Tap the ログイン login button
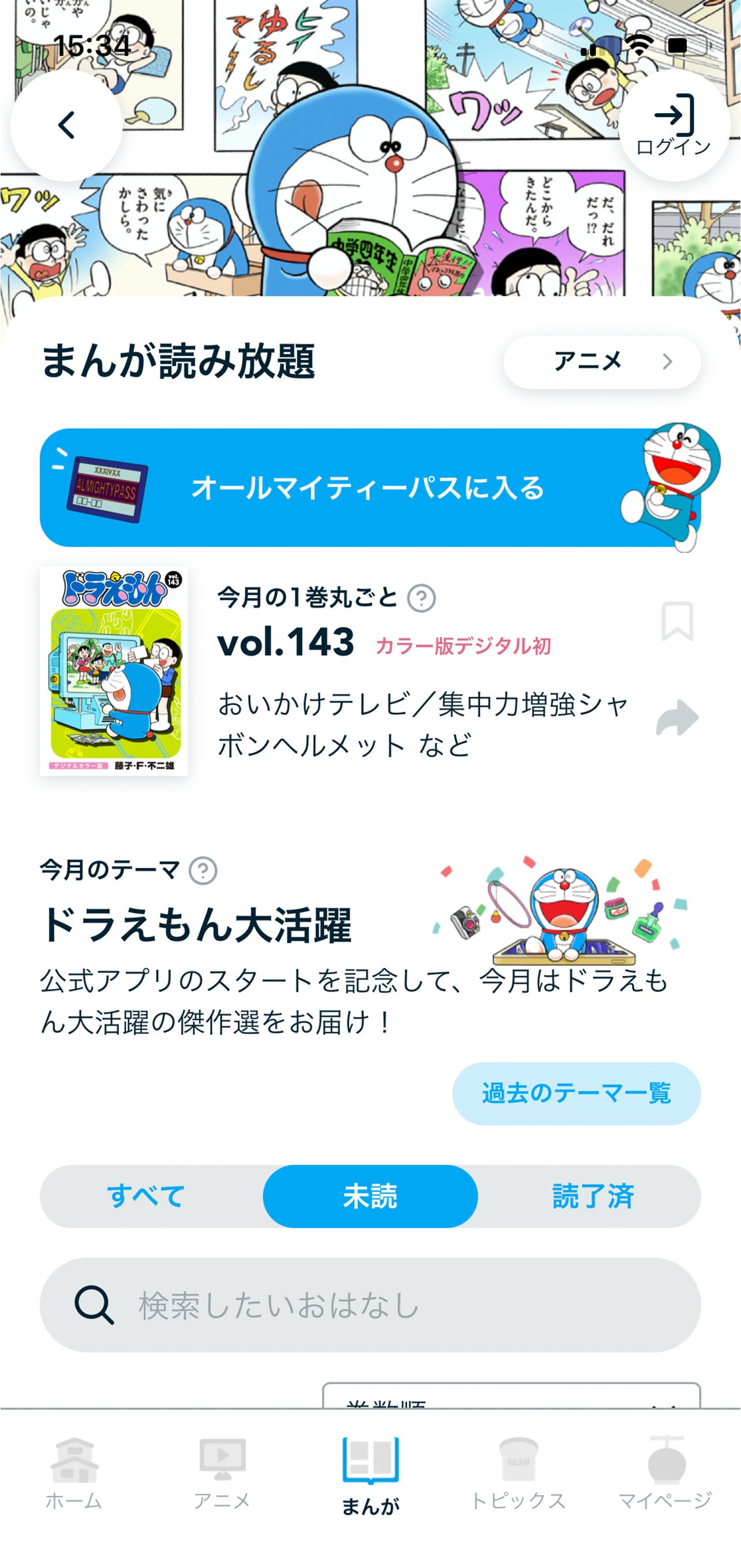 coord(673,125)
